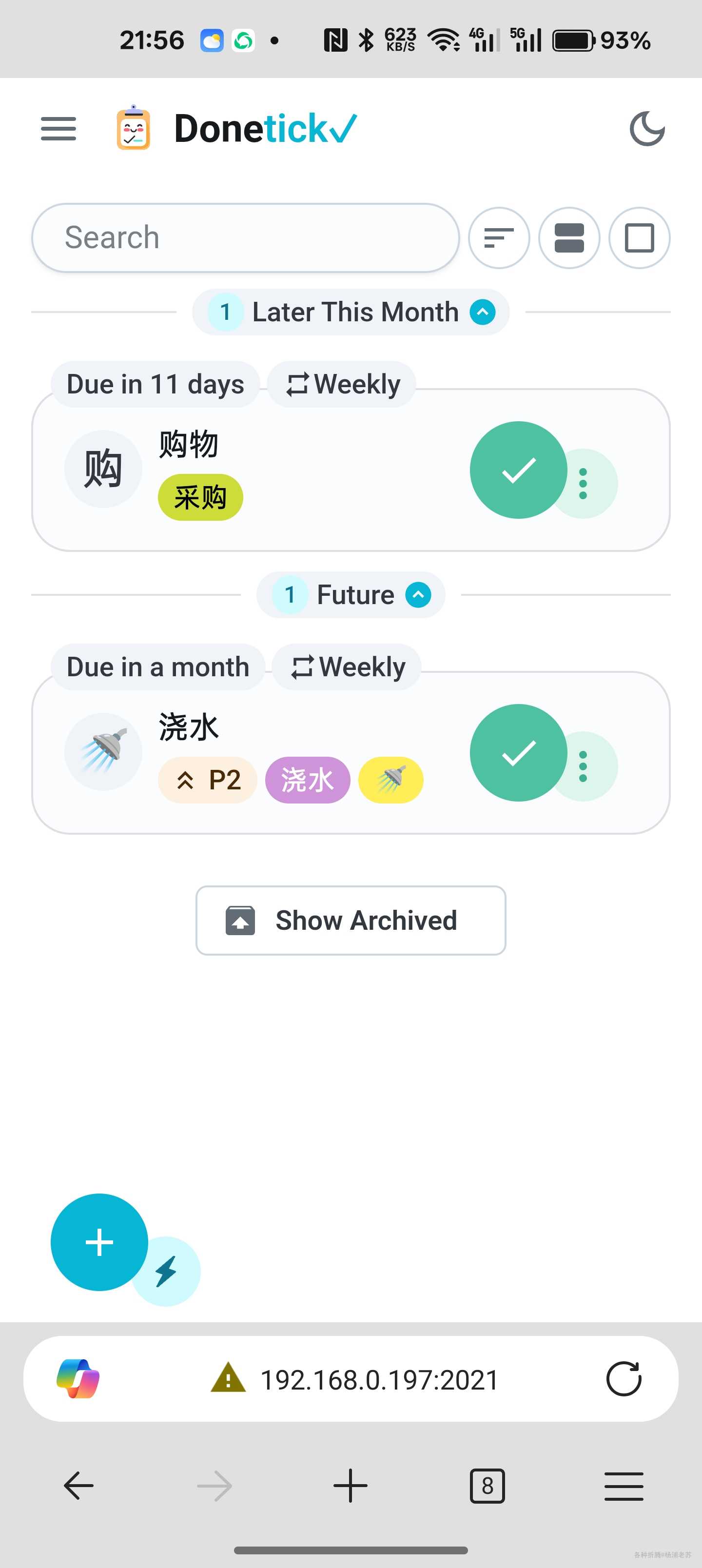Open the browser tab switcher

[x=487, y=1486]
